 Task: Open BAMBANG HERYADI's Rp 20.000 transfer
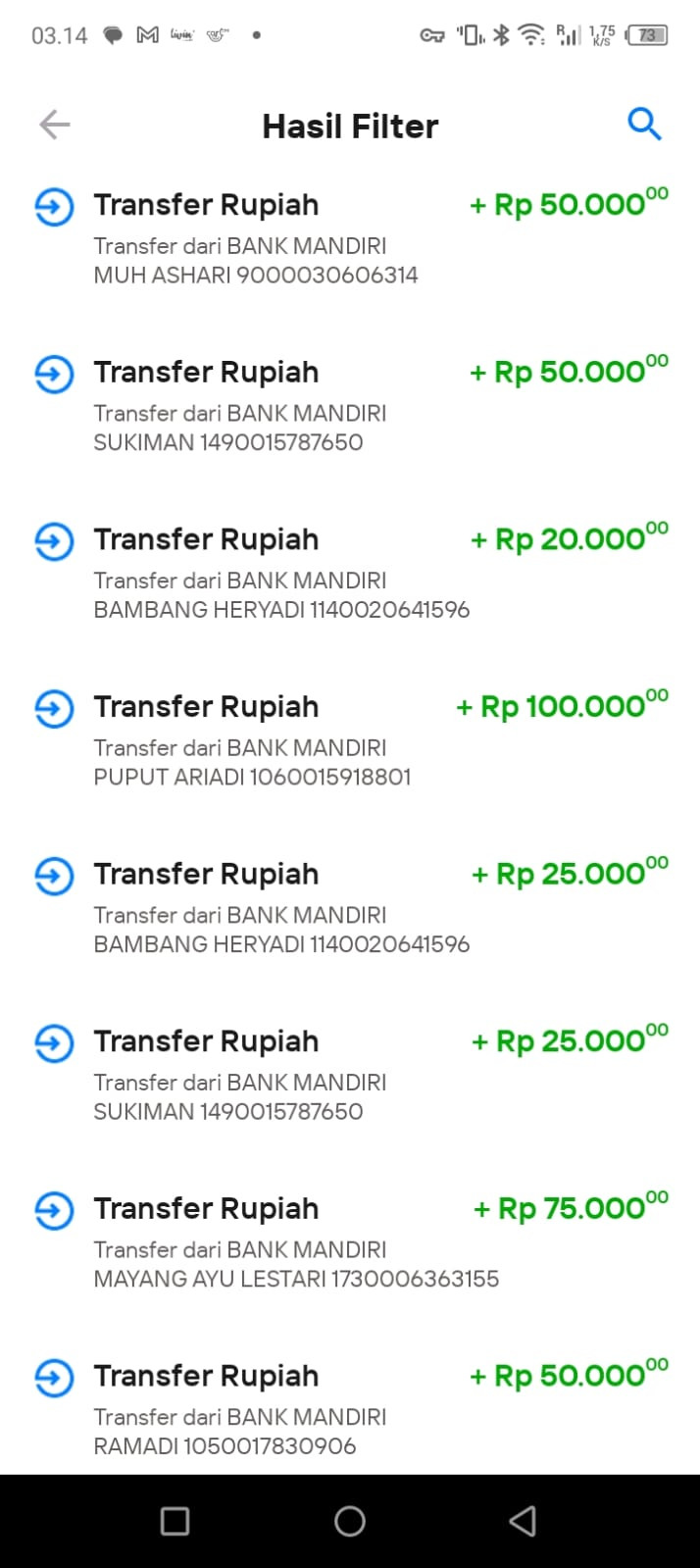pyautogui.click(x=350, y=574)
